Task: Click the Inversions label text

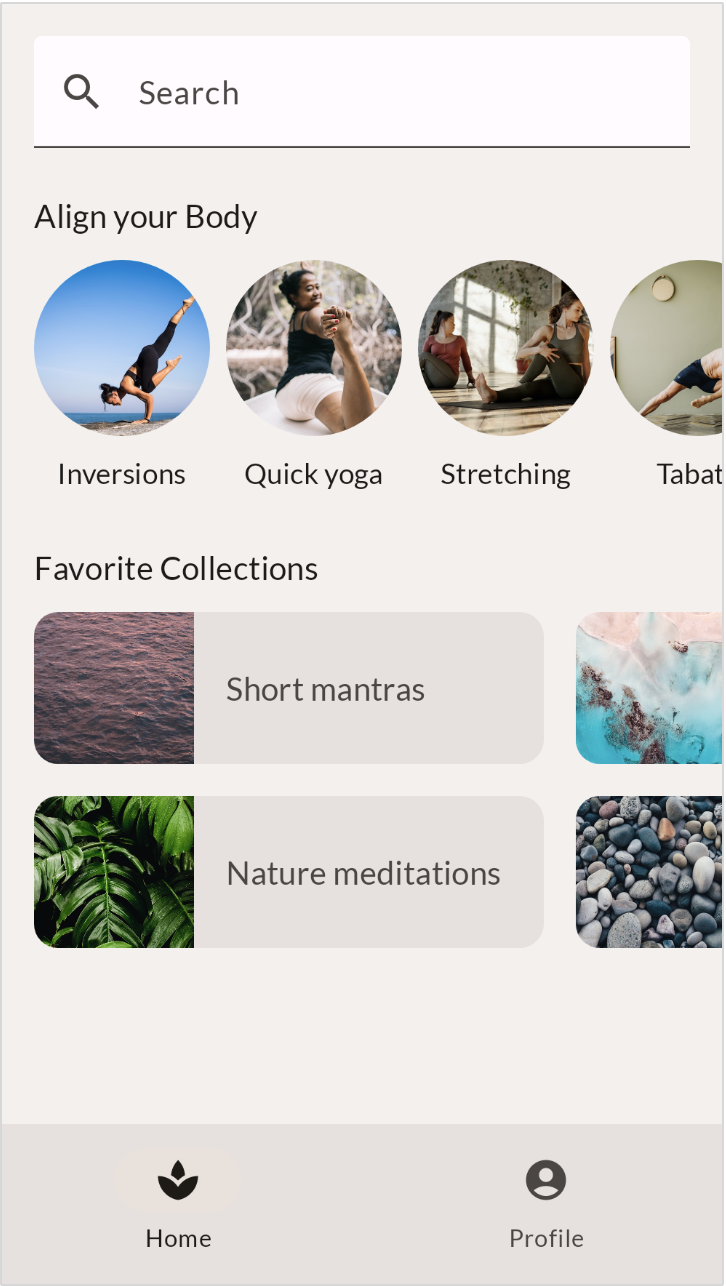Action: pos(121,473)
